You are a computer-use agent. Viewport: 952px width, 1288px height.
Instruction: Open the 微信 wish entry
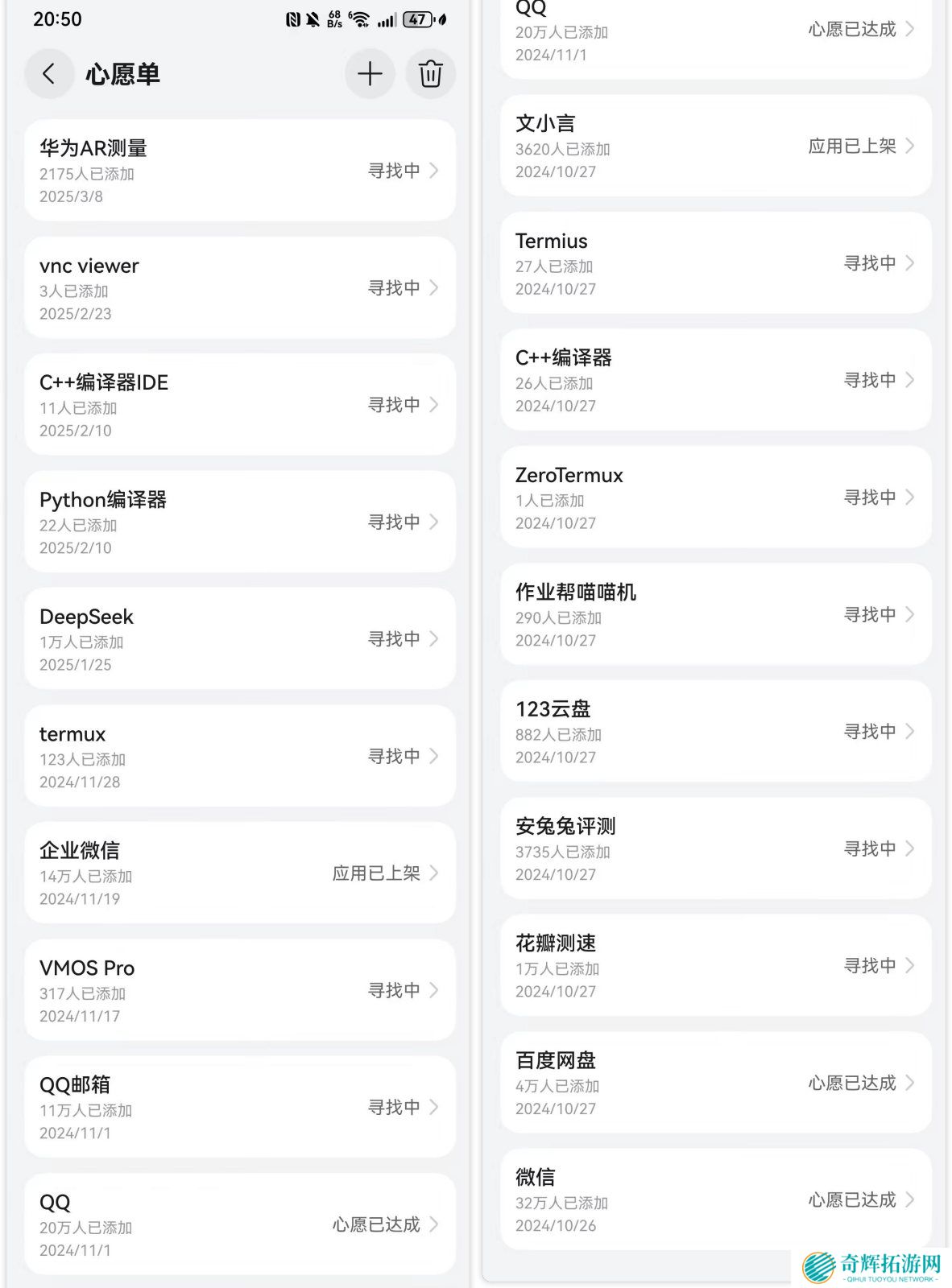pyautogui.click(x=715, y=1199)
